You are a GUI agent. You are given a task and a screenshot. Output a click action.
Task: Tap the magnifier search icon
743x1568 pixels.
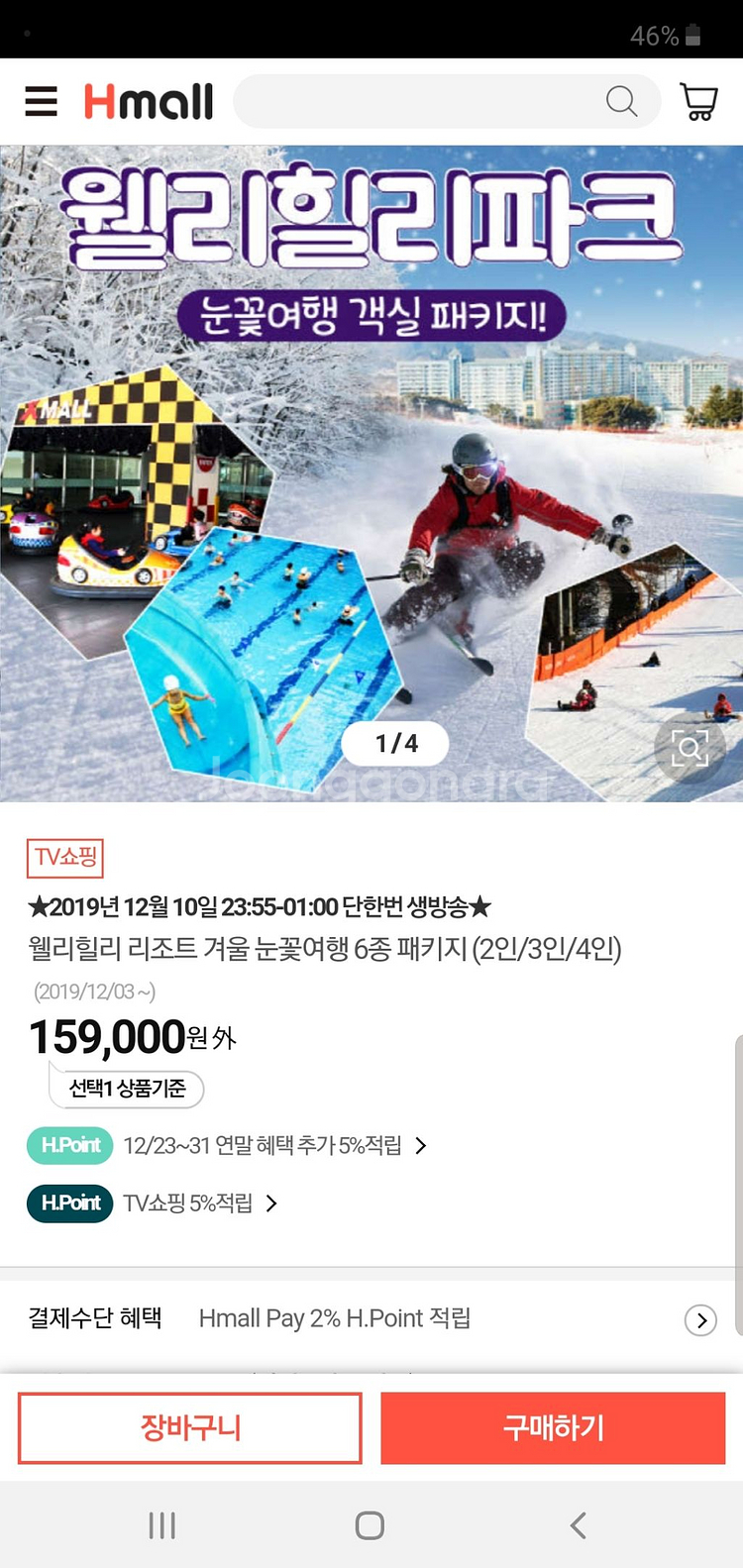(x=622, y=101)
